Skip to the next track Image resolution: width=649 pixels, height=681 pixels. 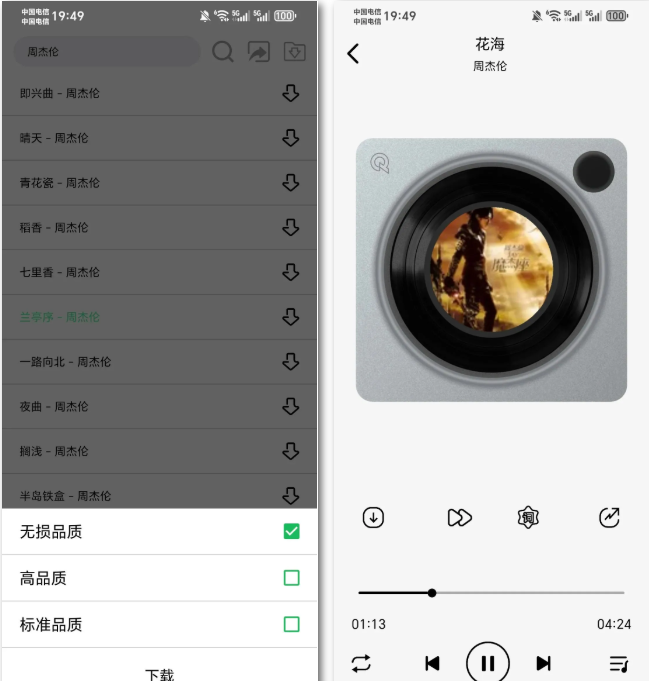pyautogui.click(x=543, y=663)
